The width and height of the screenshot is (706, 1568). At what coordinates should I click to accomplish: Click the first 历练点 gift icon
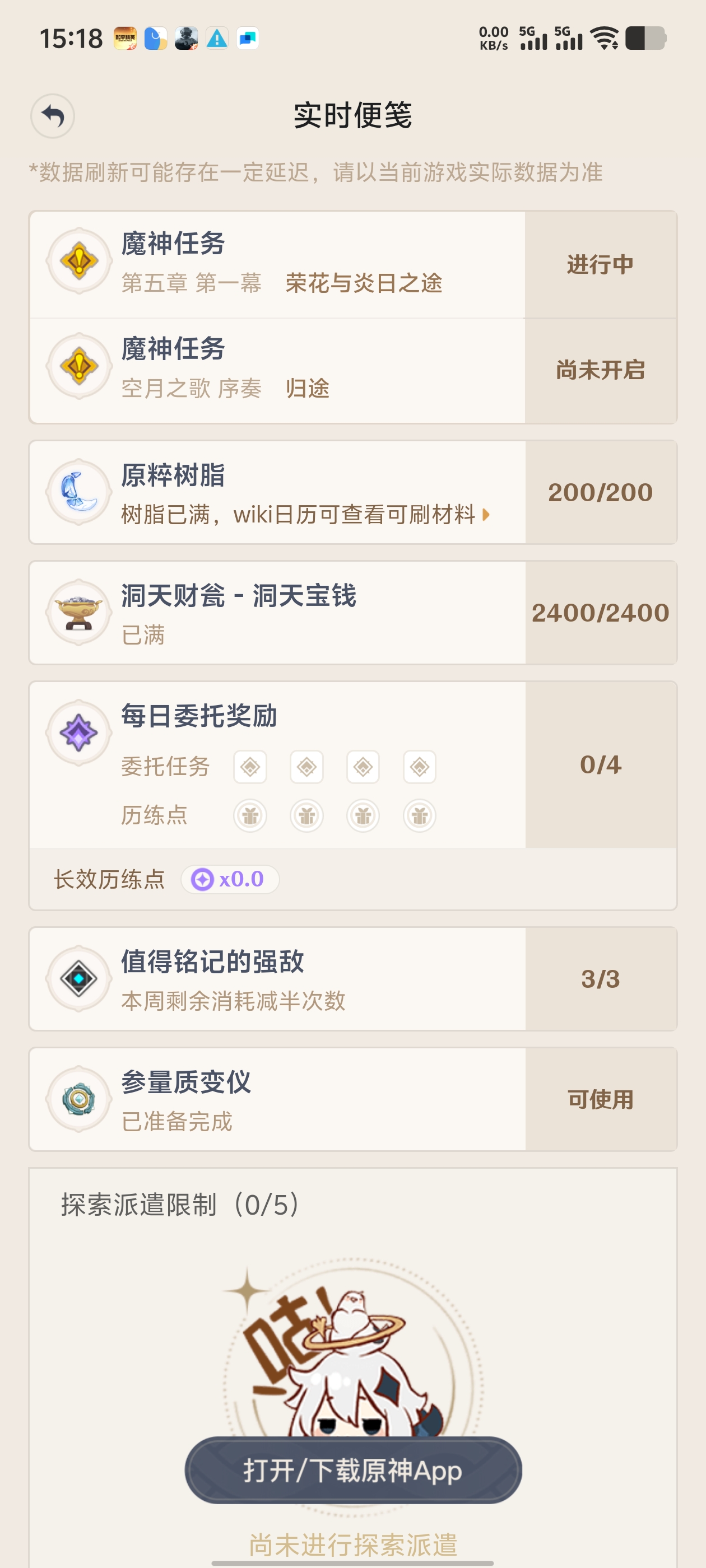coord(250,814)
